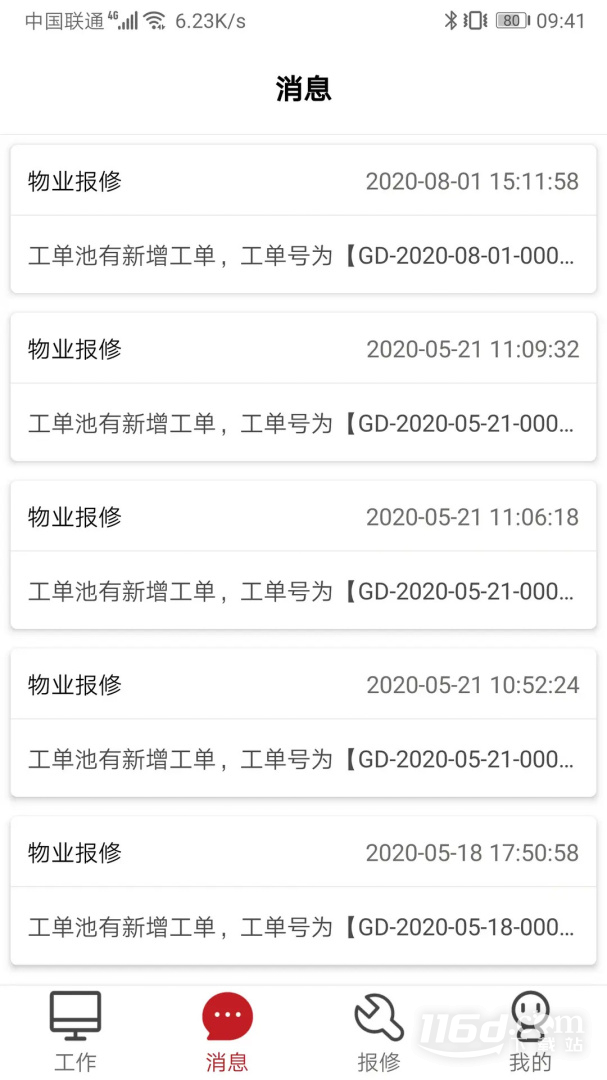Open the 物业报修 message from 2020-08-01 15:11:58
Screen dimensions: 607x1080
pos(303,219)
